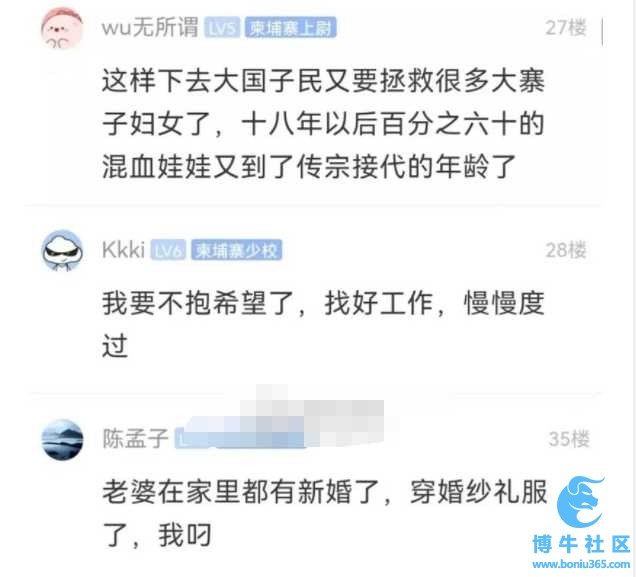Open 陈孟子's profile avatar

[62, 439]
